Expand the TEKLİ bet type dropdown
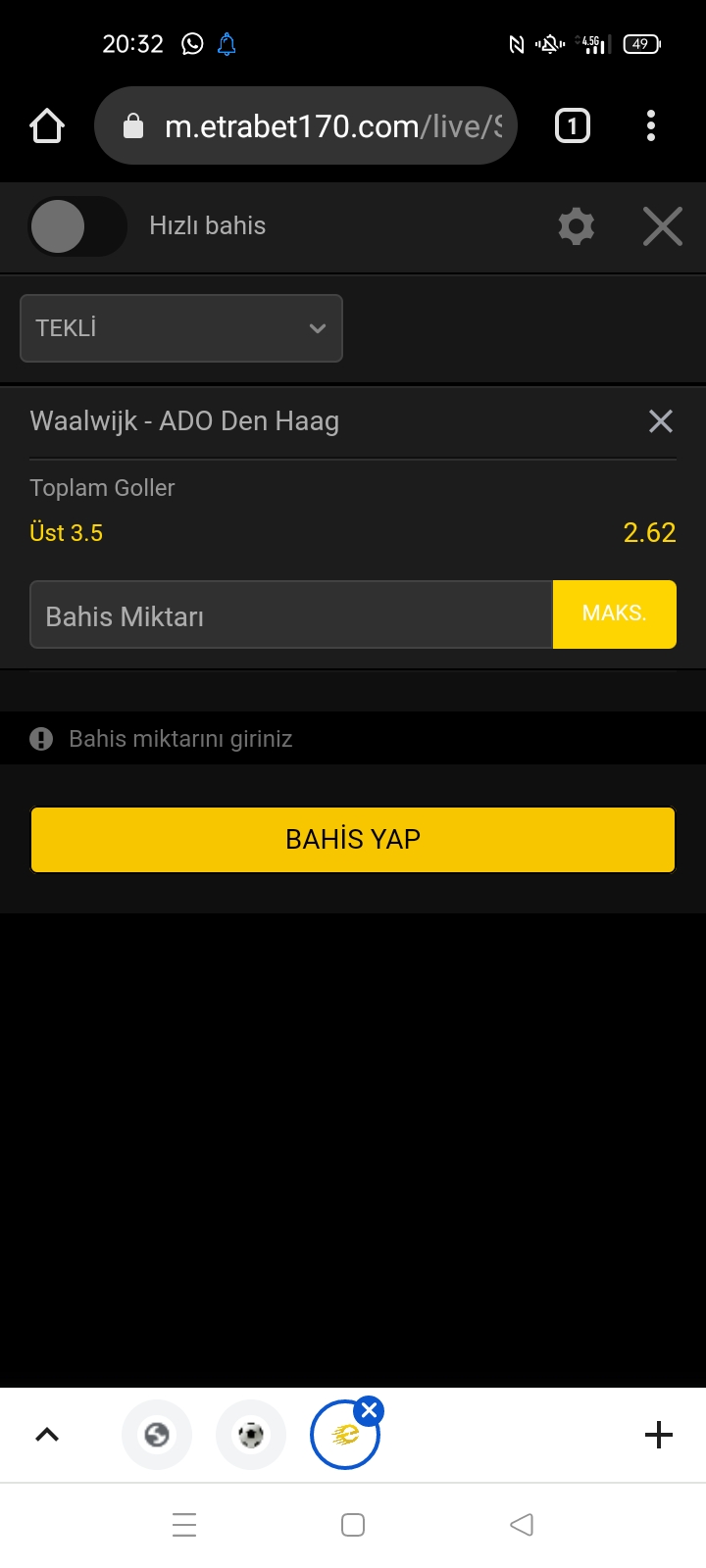Image resolution: width=706 pixels, height=1568 pixels. [x=181, y=328]
